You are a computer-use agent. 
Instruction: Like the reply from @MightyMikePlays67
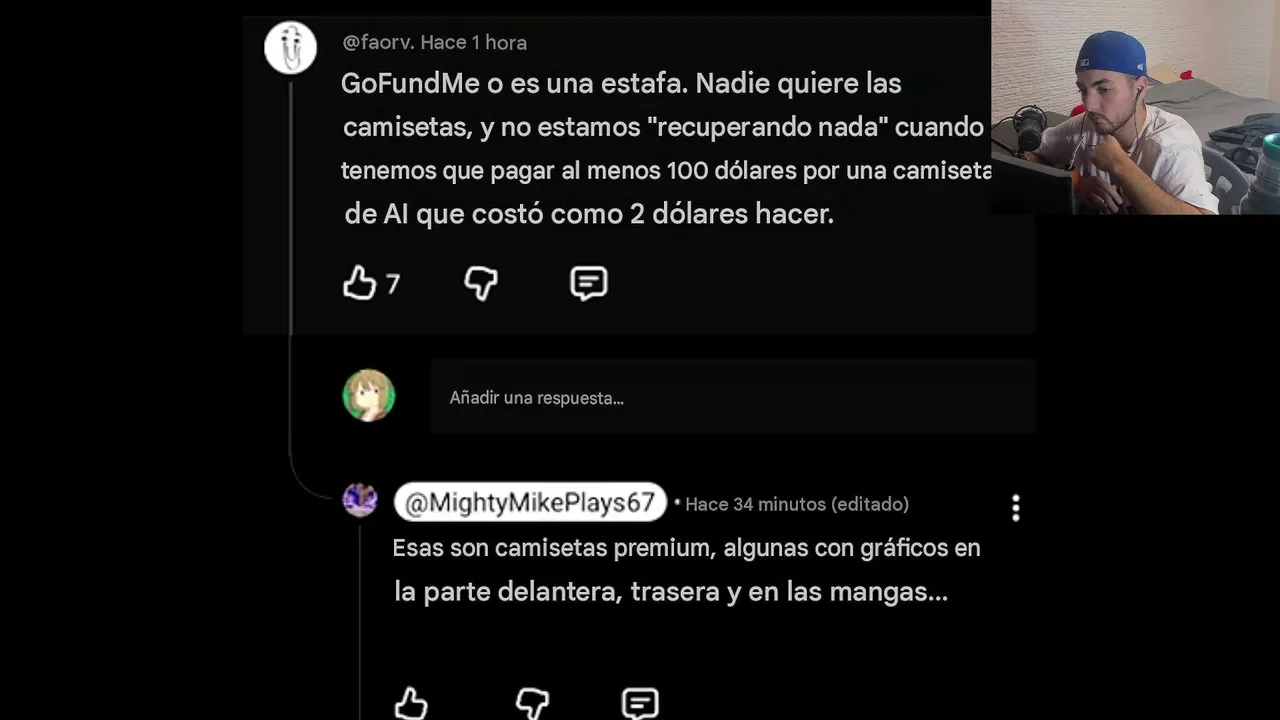(x=411, y=704)
